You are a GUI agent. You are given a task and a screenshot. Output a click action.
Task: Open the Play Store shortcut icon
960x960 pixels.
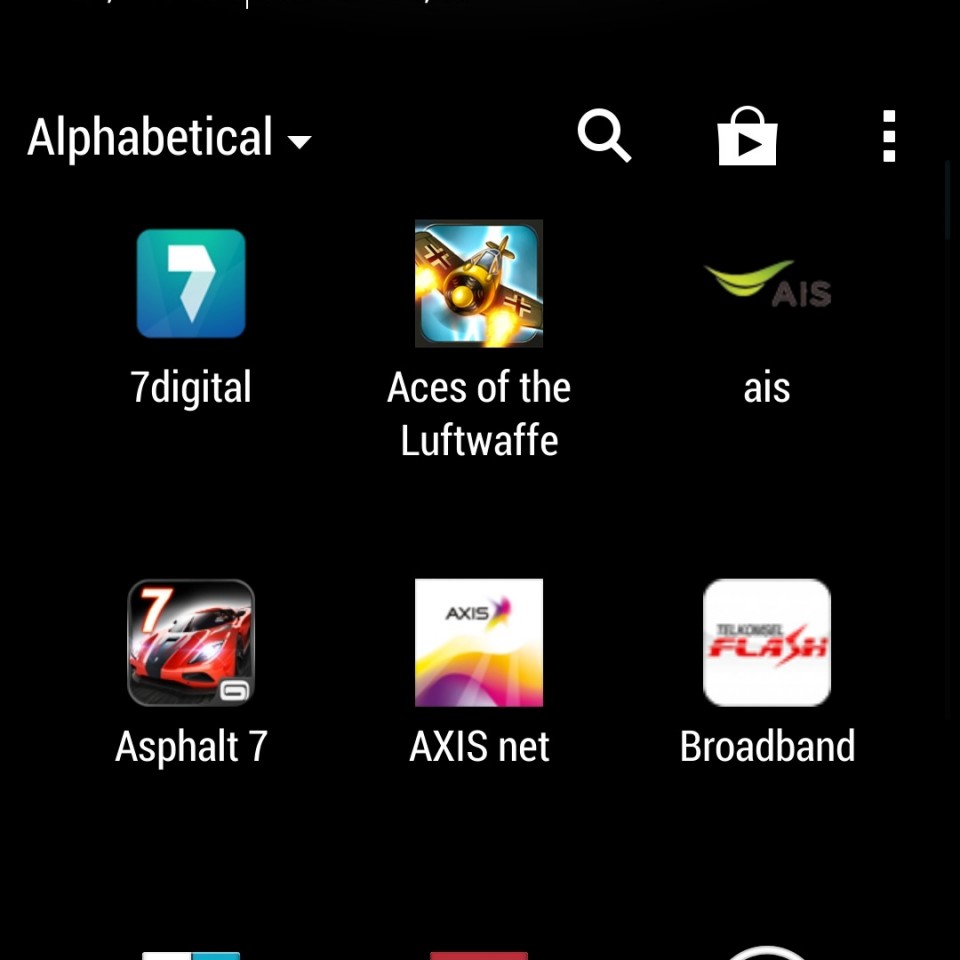747,137
